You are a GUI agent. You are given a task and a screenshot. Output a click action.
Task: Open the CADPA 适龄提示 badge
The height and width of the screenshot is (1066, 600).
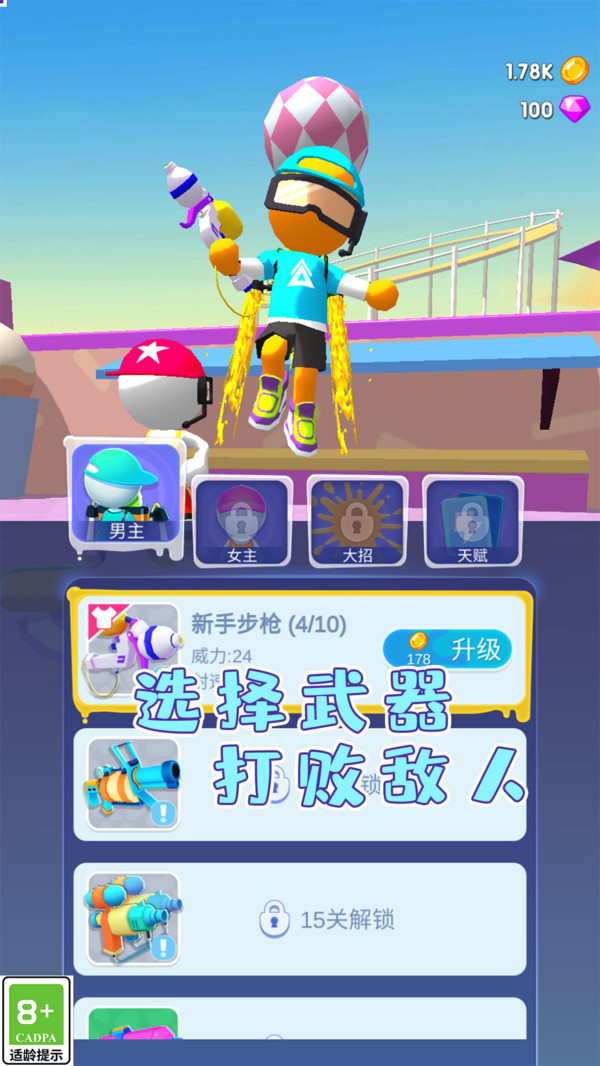click(x=36, y=1020)
